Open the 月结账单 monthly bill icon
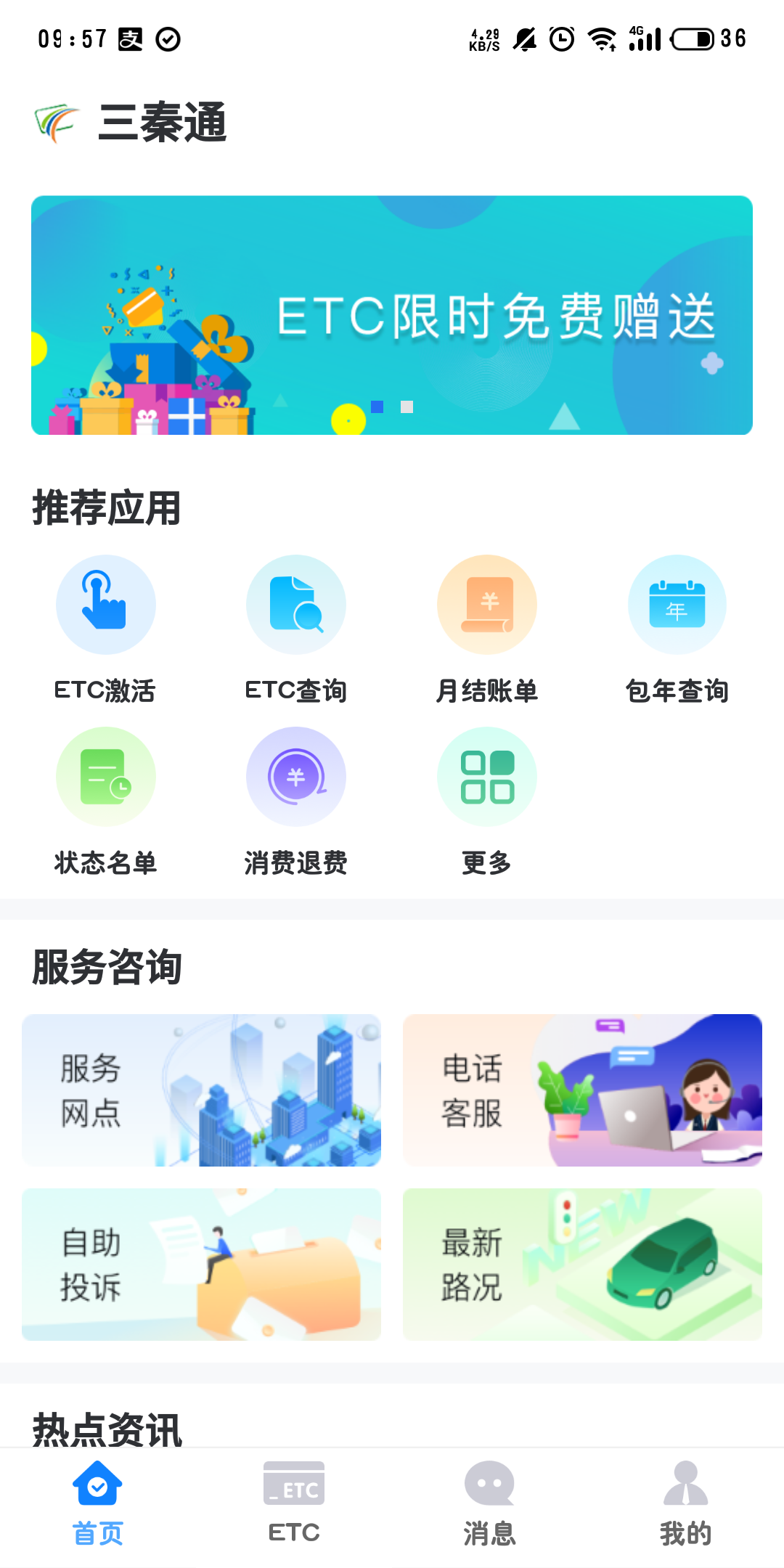Viewport: 784px width, 1568px height. (486, 604)
